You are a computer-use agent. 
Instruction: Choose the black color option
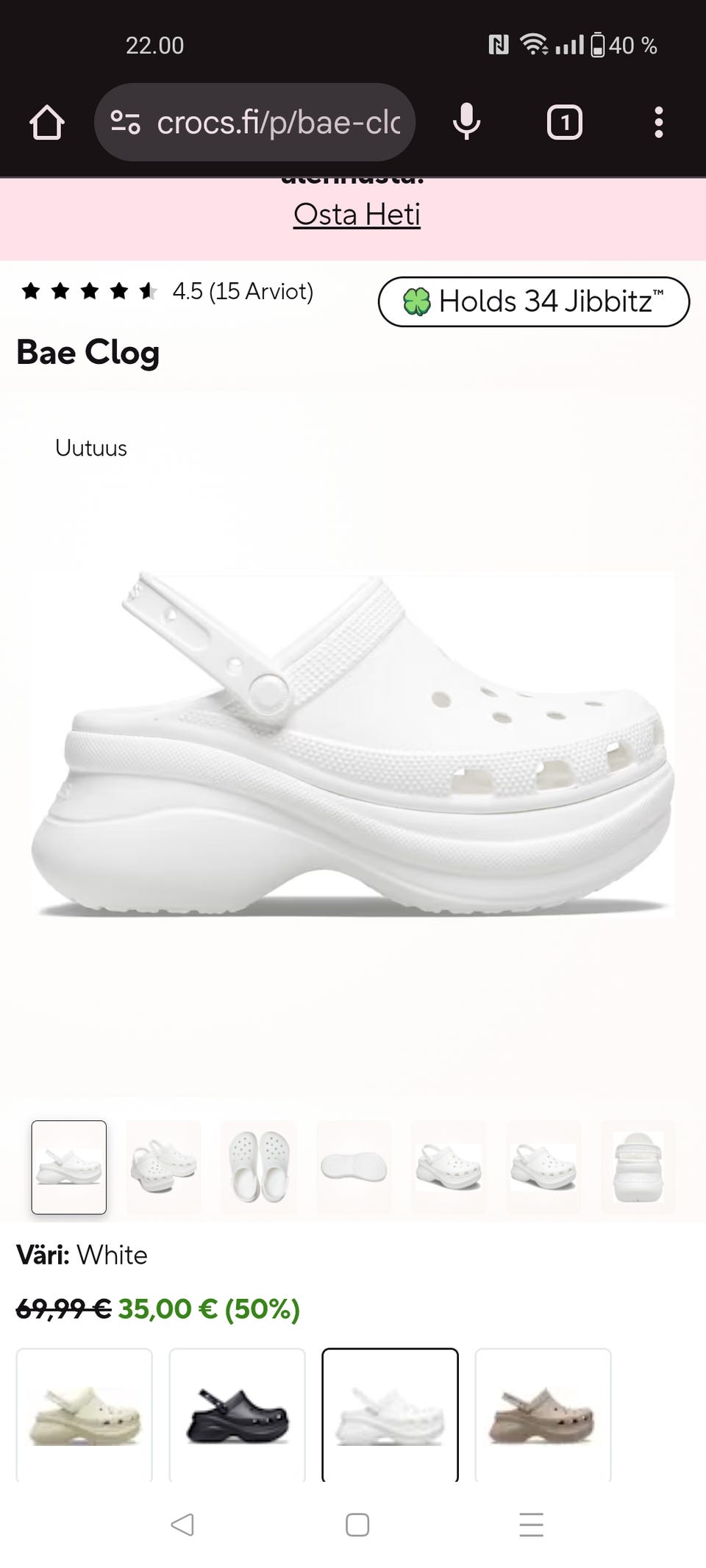click(237, 1415)
